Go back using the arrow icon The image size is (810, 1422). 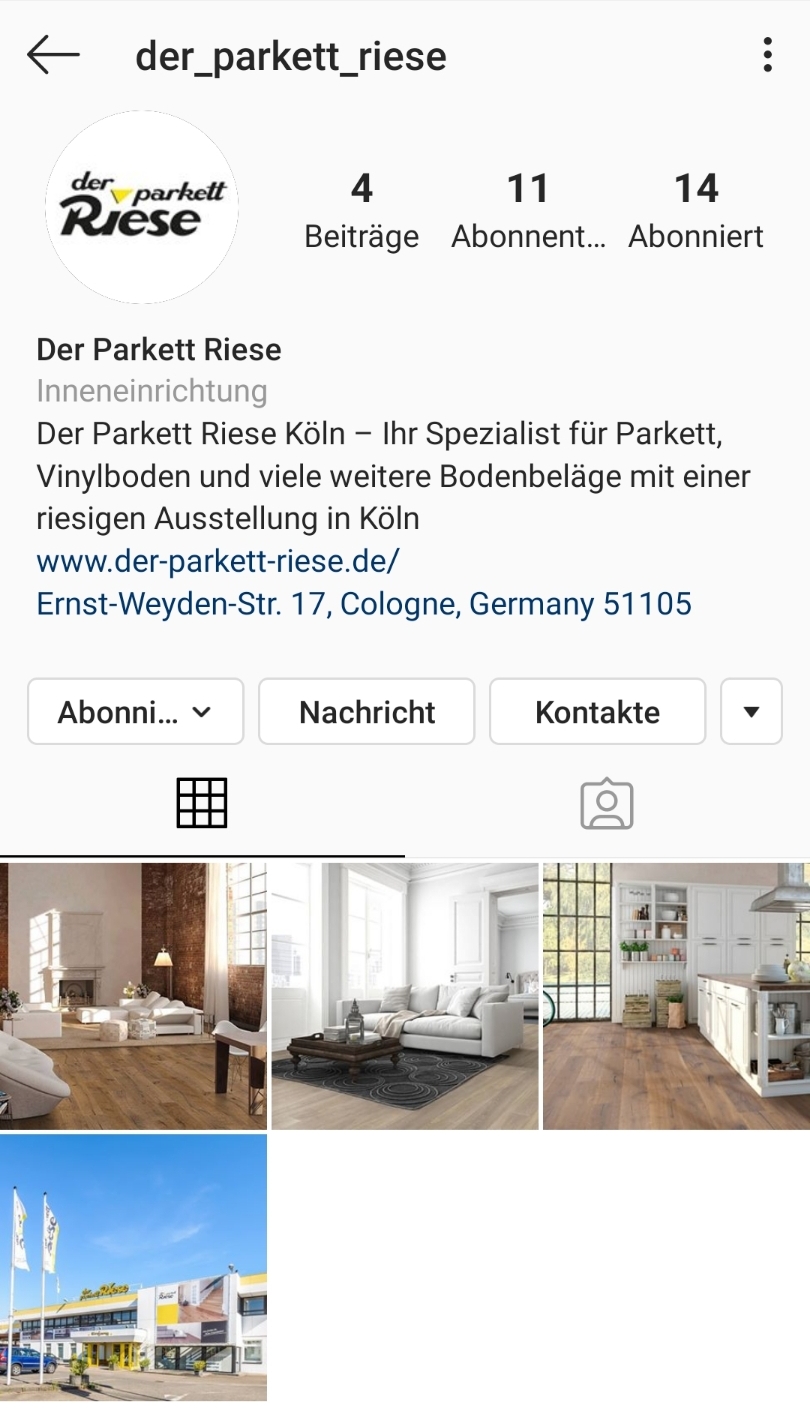click(x=53, y=55)
